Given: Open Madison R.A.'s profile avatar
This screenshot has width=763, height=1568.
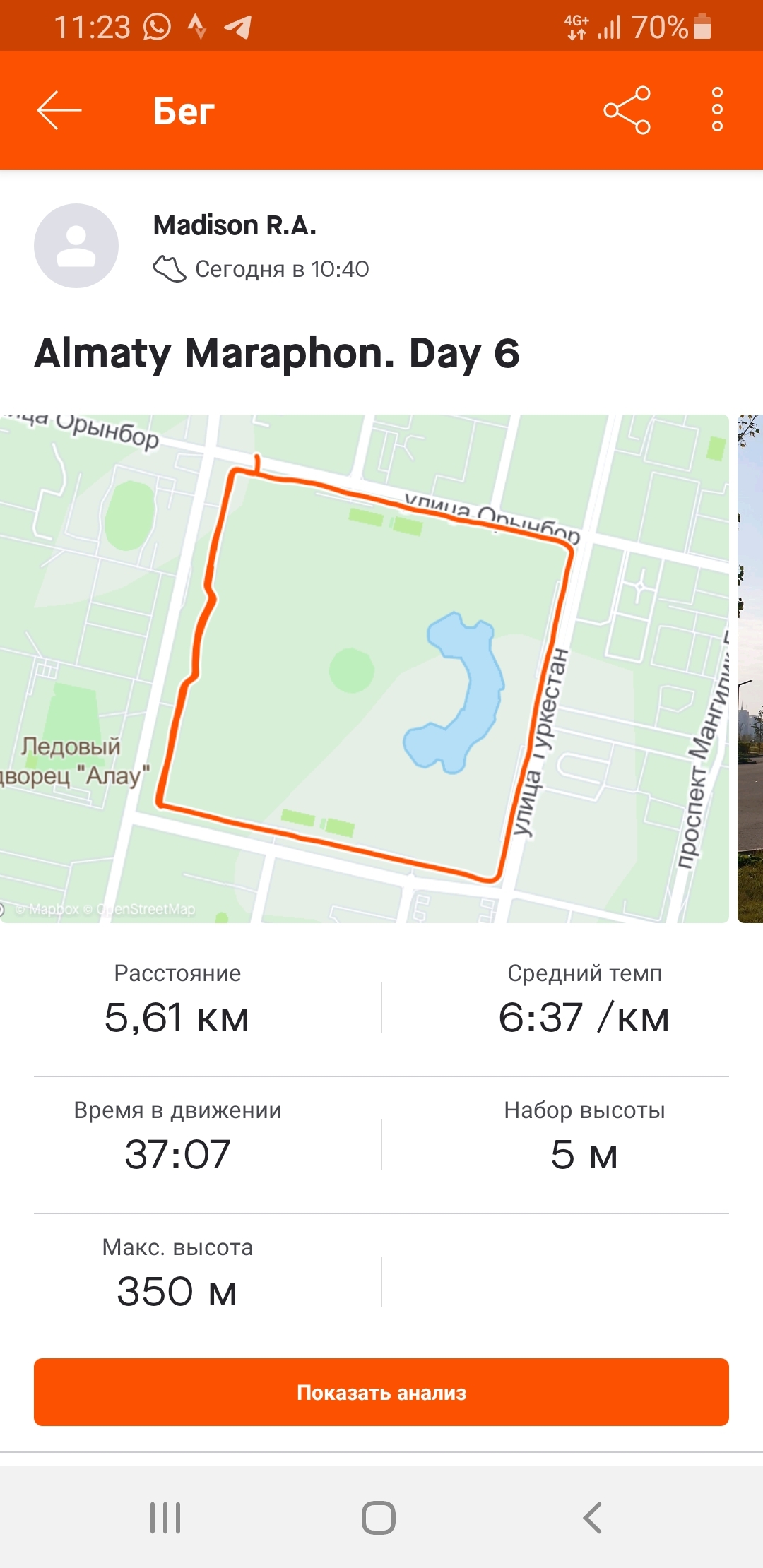Looking at the screenshot, I should coord(76,246).
